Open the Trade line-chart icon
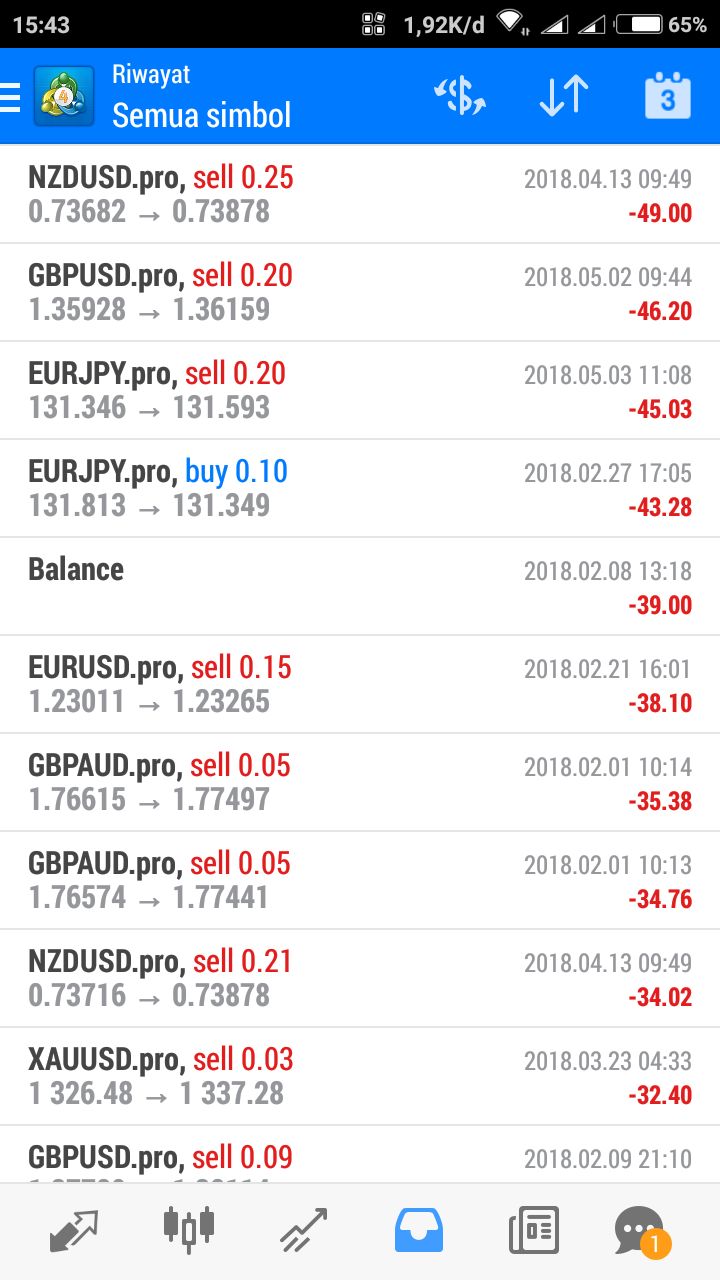Image resolution: width=720 pixels, height=1280 pixels. (x=301, y=1230)
